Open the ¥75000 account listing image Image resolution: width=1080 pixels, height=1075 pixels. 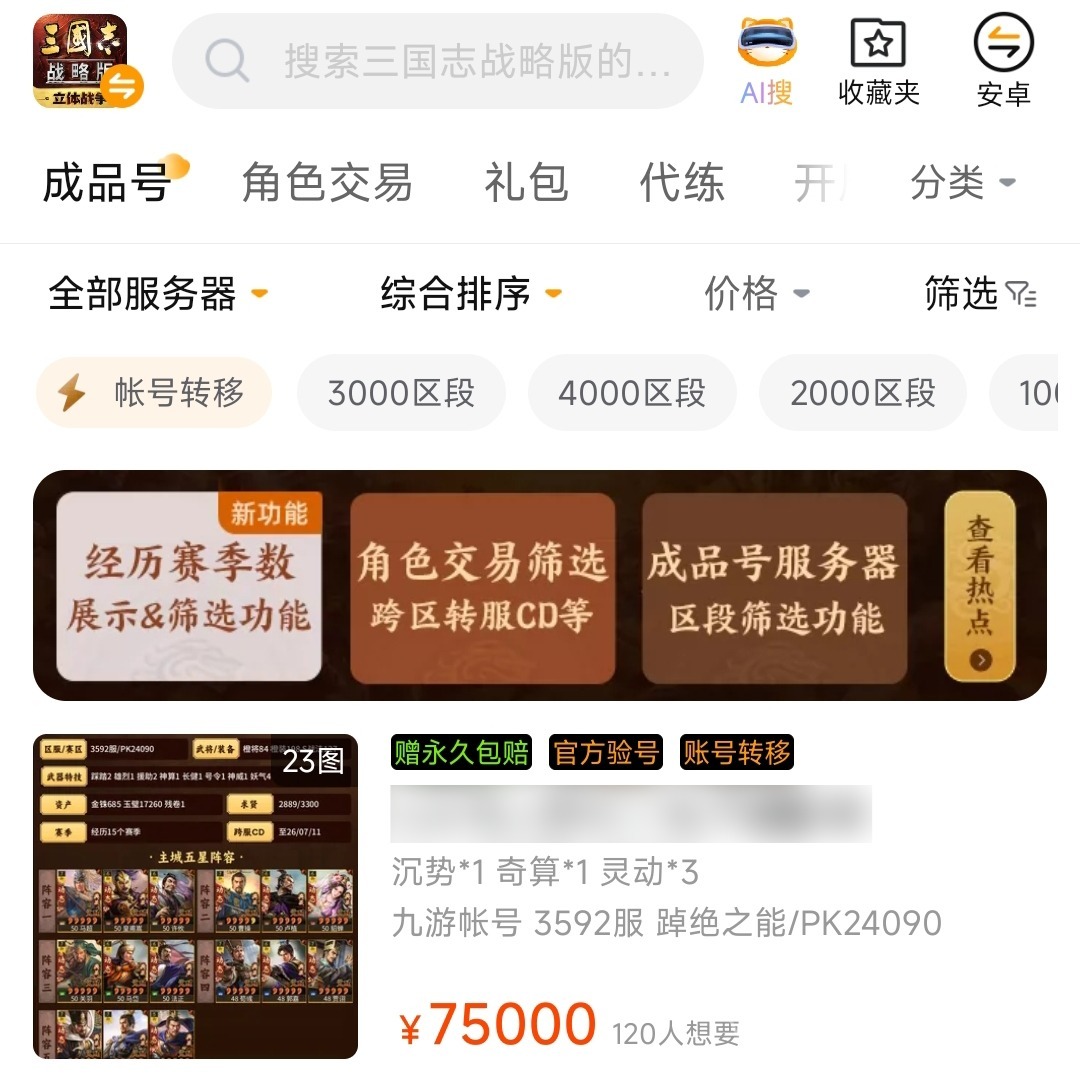tap(196, 896)
